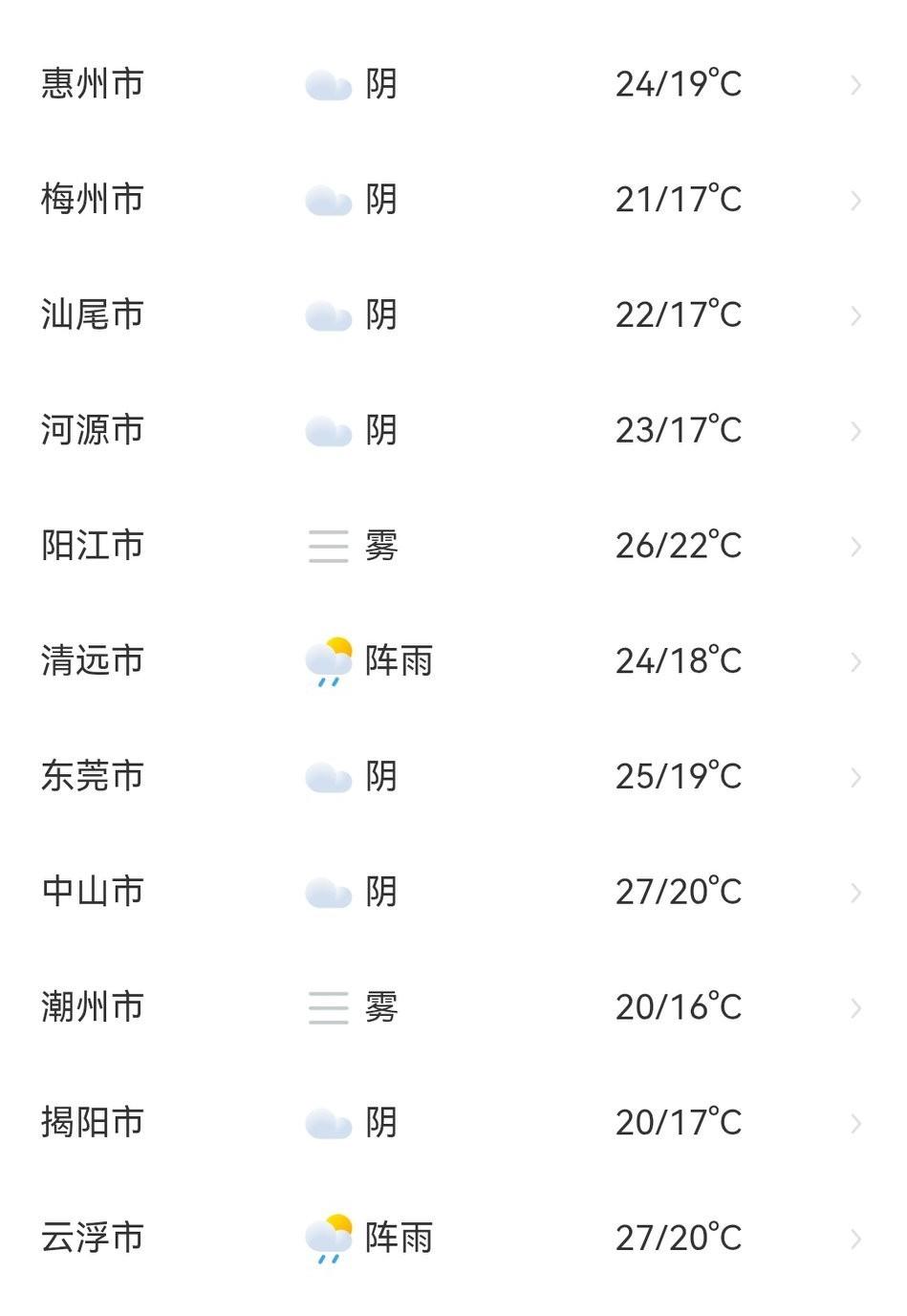Open the weather details for 惠州市
The image size is (907, 1316).
tap(453, 84)
